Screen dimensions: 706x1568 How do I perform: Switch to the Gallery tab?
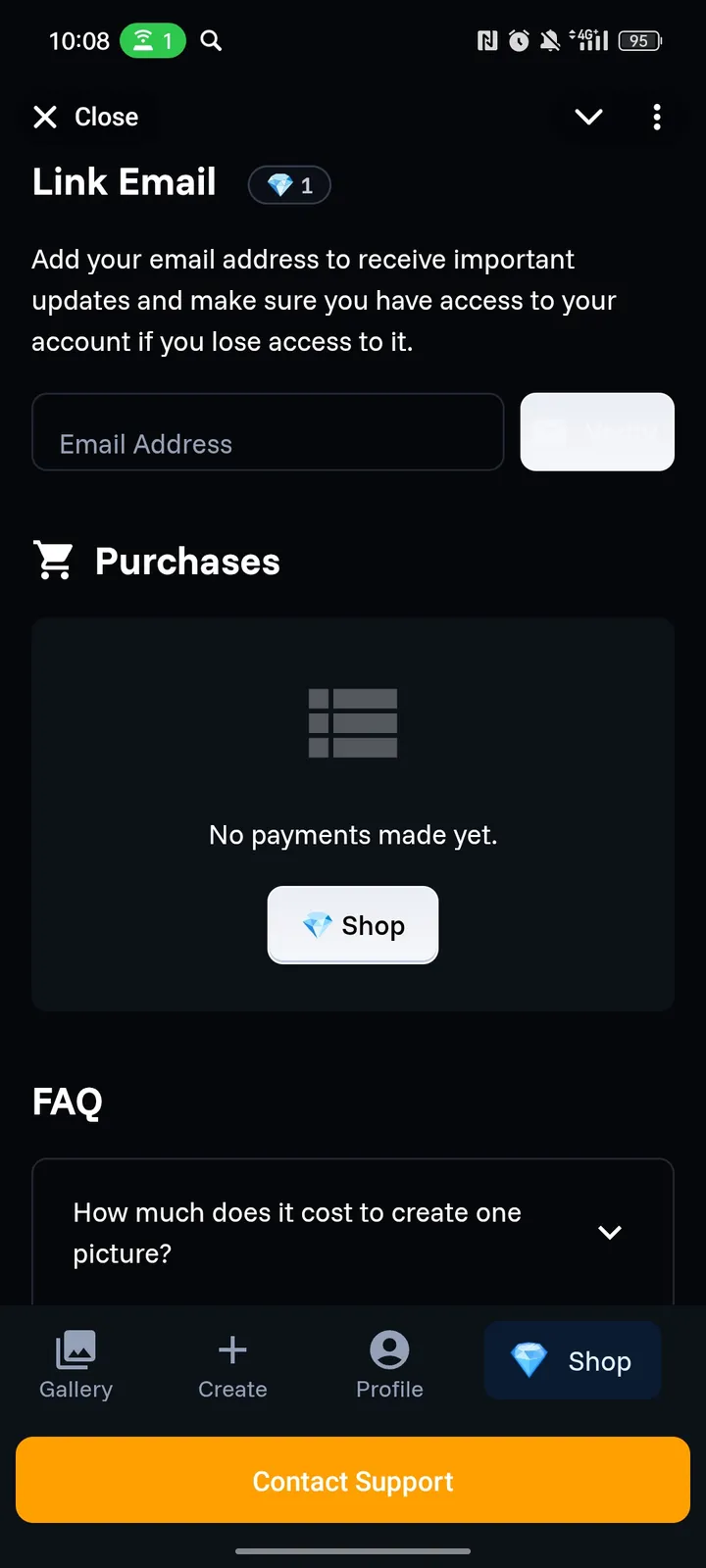[76, 1364]
